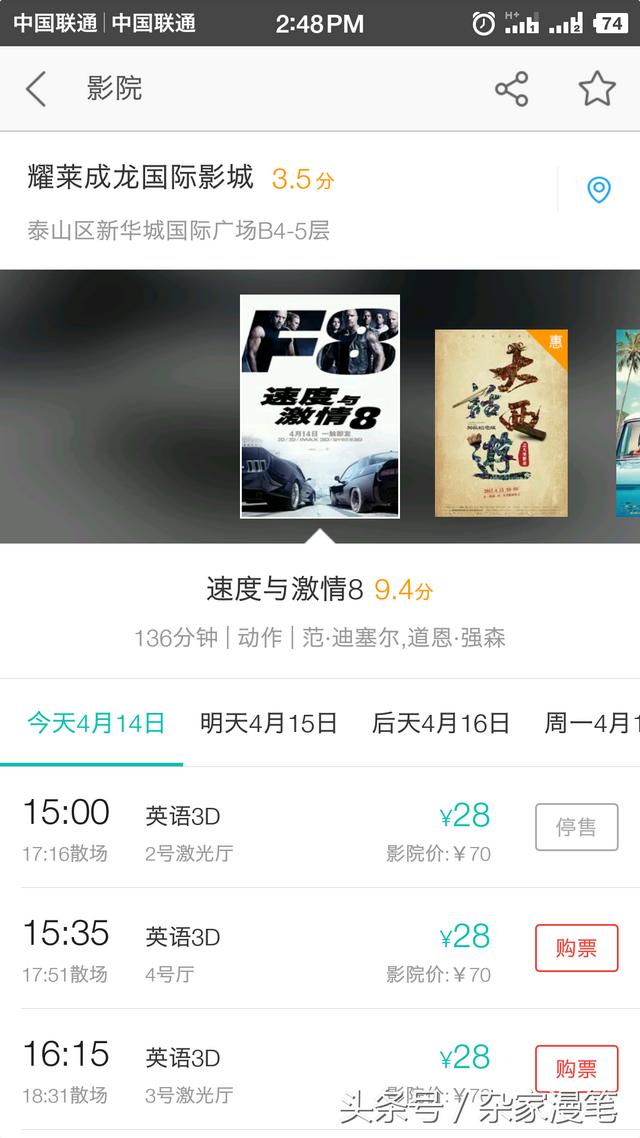This screenshot has height=1138, width=640.
Task: Open the cinema location map pin
Action: tap(599, 190)
